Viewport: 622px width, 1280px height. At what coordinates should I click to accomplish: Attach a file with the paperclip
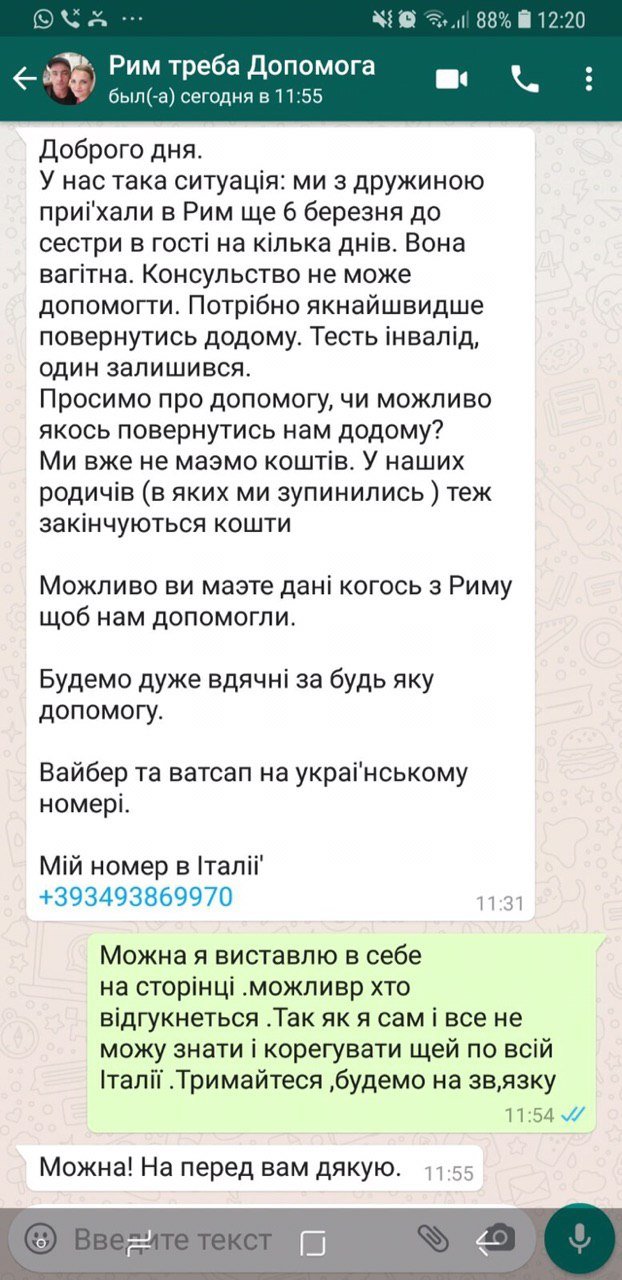tap(432, 1238)
